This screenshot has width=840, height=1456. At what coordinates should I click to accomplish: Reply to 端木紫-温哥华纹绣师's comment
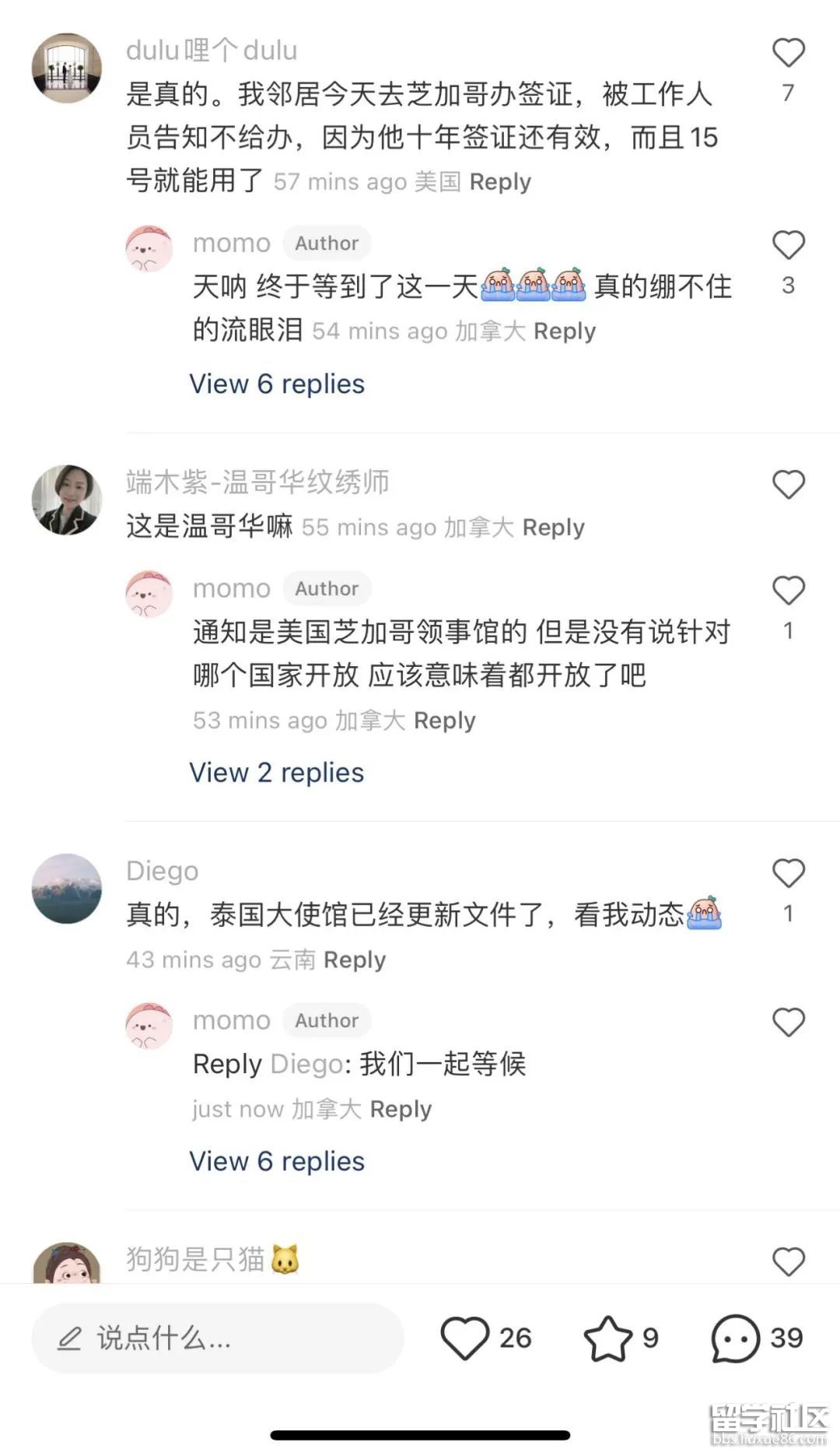pyautogui.click(x=553, y=528)
